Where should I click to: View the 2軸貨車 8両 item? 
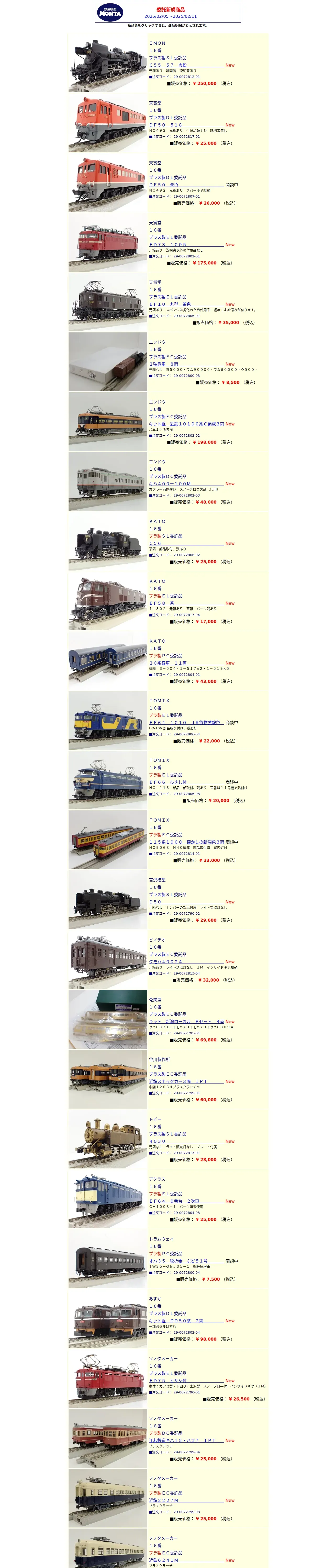pyautogui.click(x=164, y=364)
